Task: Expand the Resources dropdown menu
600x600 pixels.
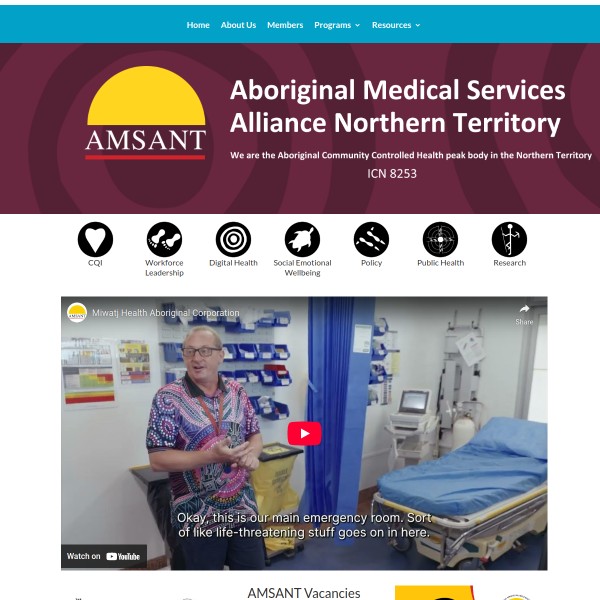Action: (x=396, y=25)
